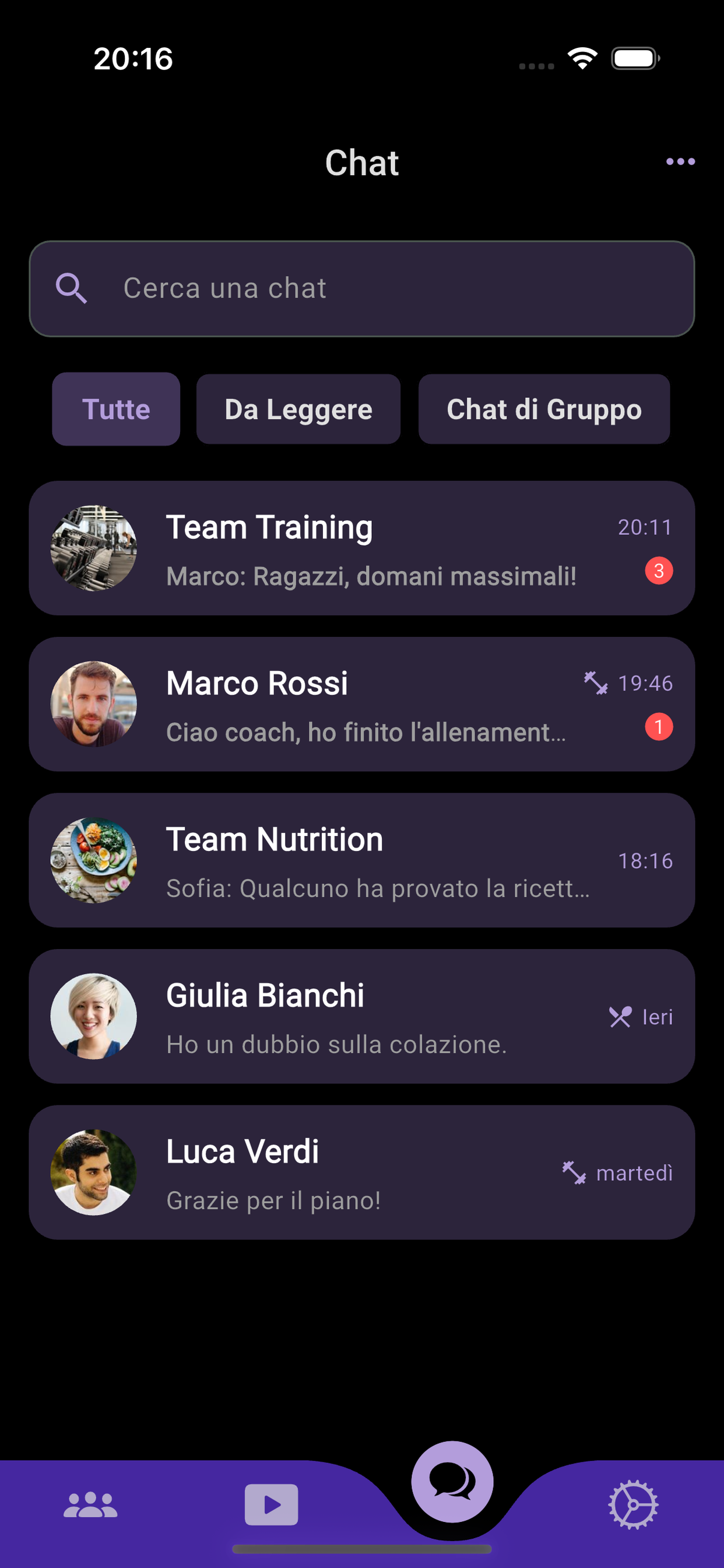Open the chat with Luca Verdi
Image resolution: width=724 pixels, height=1568 pixels.
click(x=362, y=1173)
